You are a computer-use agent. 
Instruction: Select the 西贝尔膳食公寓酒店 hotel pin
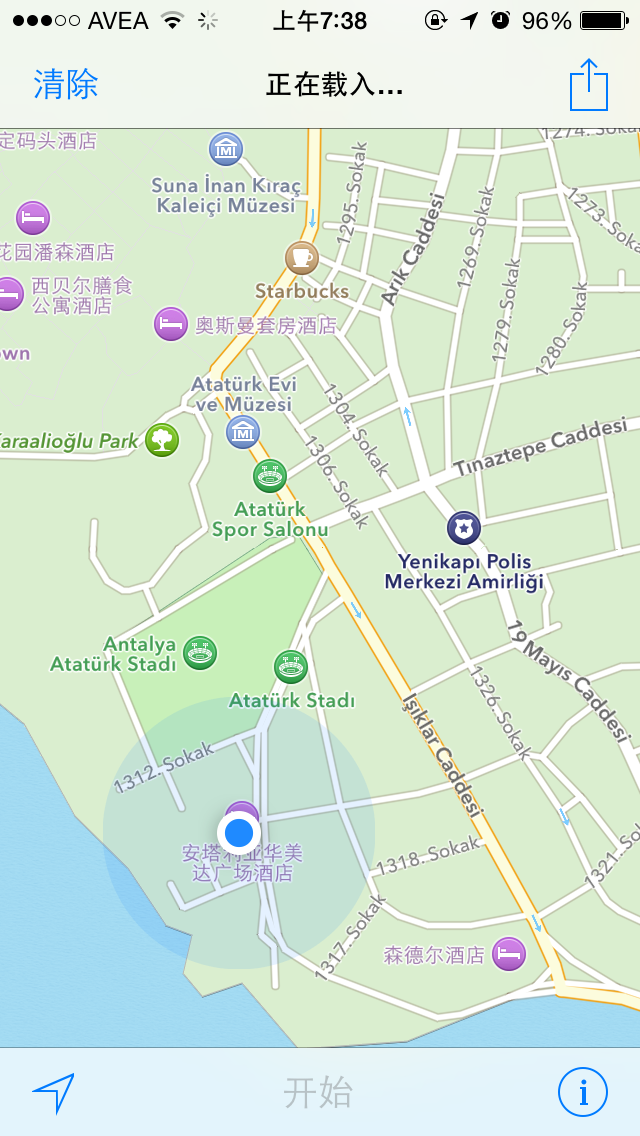pos(9,294)
